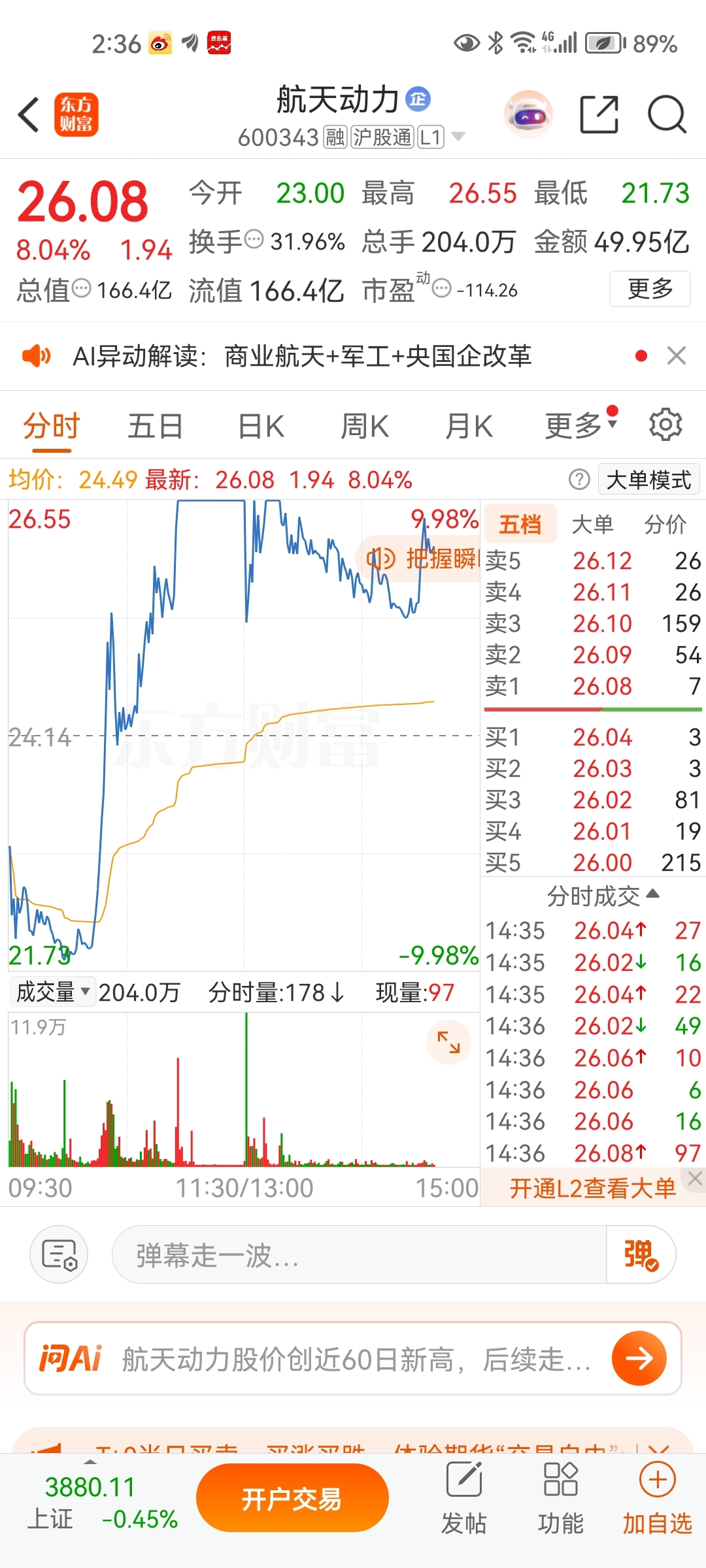This screenshot has height=1568, width=706.
Task: Add this stock via 加自选
Action: point(657,1498)
